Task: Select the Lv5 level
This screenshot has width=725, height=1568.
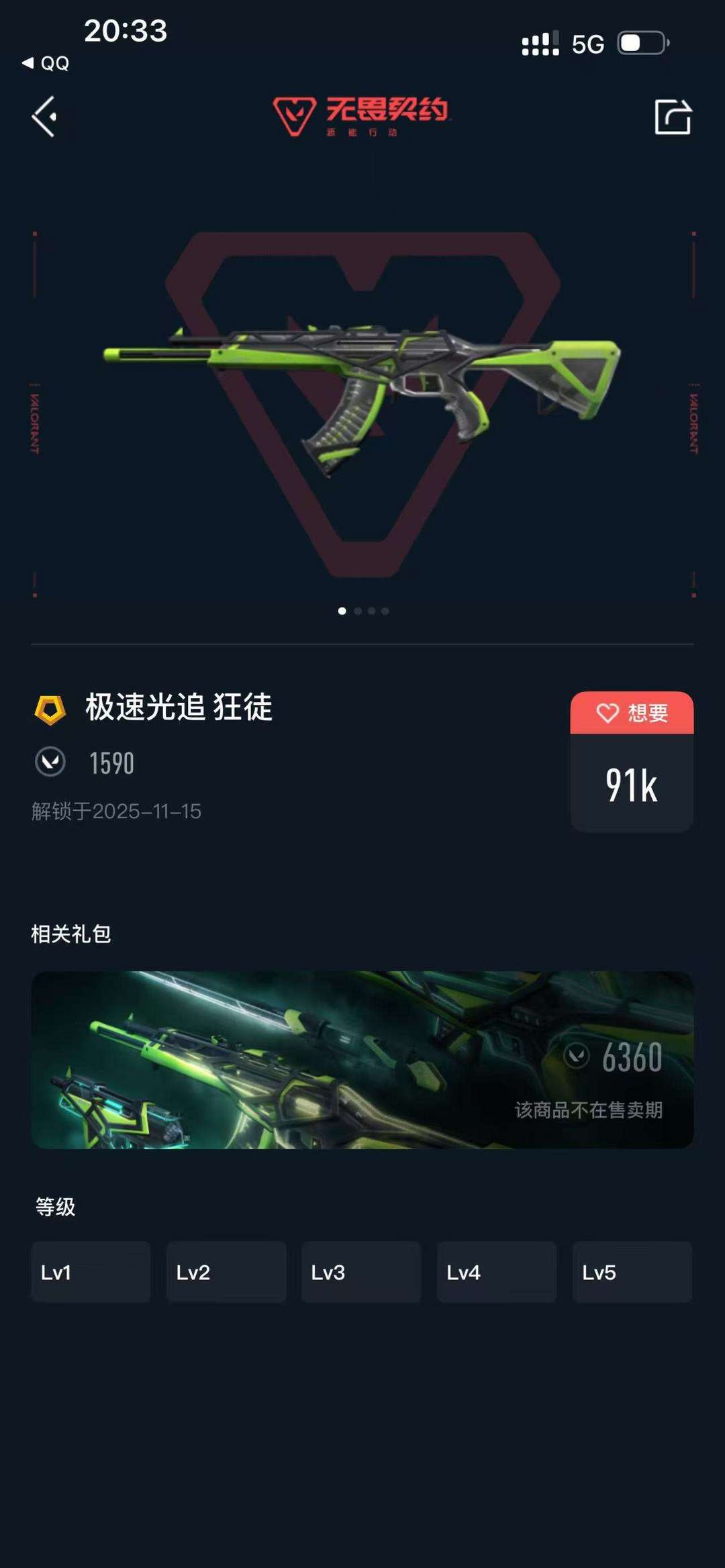Action: pyautogui.click(x=632, y=1272)
